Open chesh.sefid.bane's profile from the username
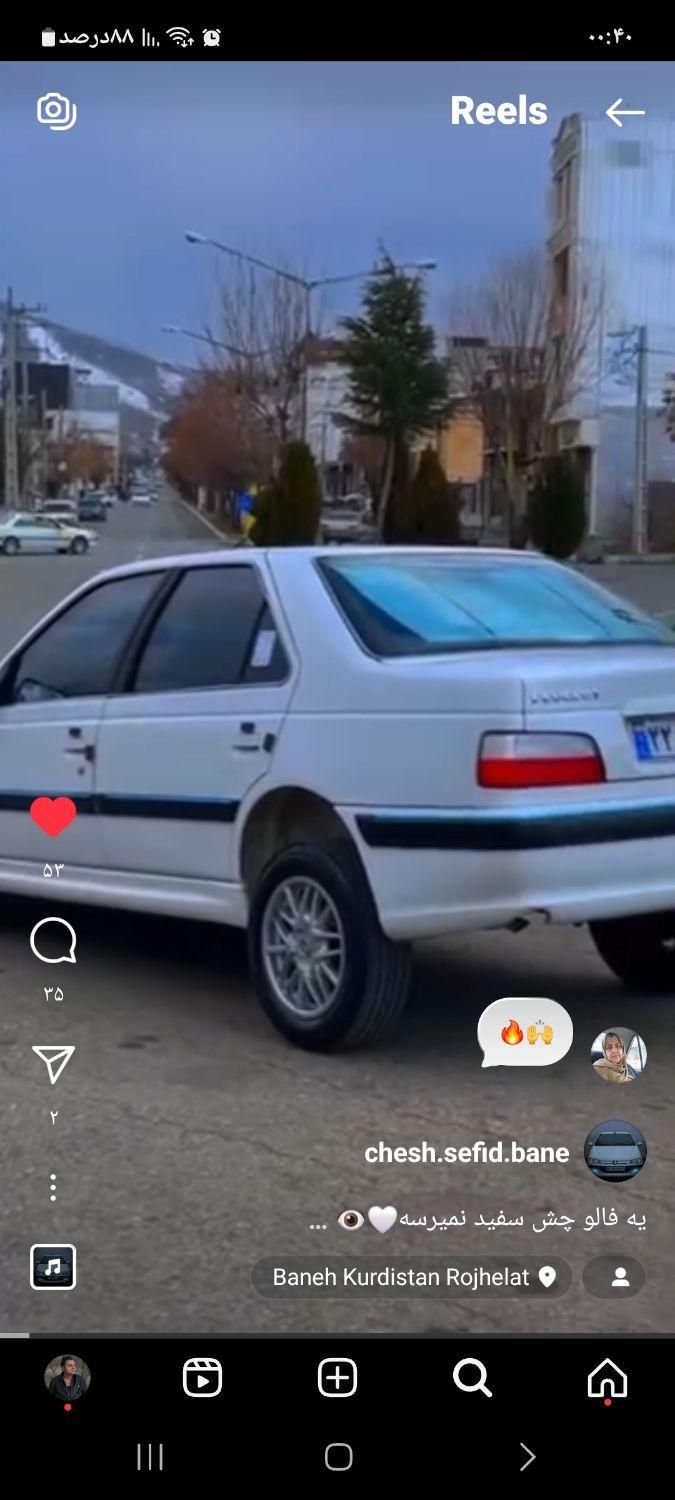Image resolution: width=675 pixels, height=1500 pixels. [x=466, y=1153]
